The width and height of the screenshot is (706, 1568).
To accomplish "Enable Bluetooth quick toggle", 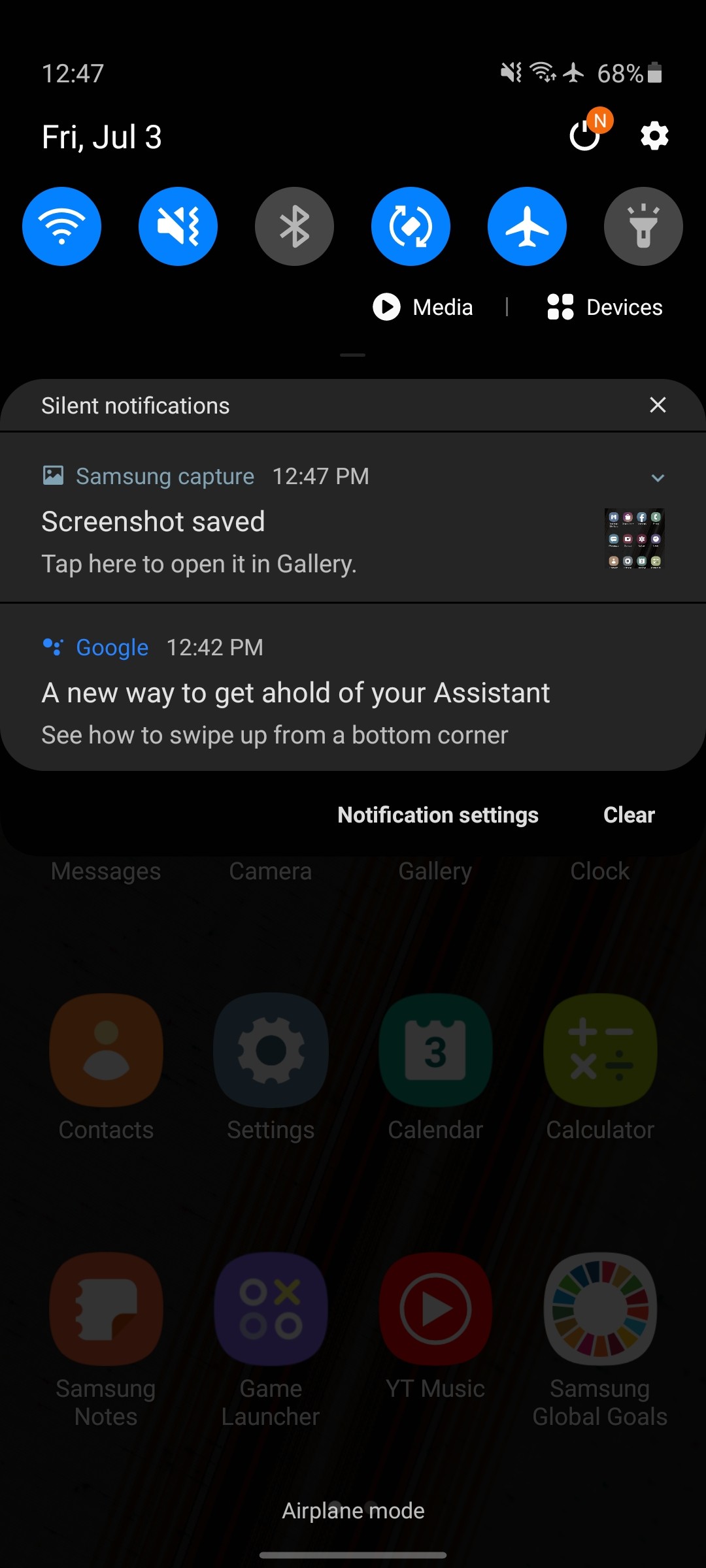I will [294, 226].
